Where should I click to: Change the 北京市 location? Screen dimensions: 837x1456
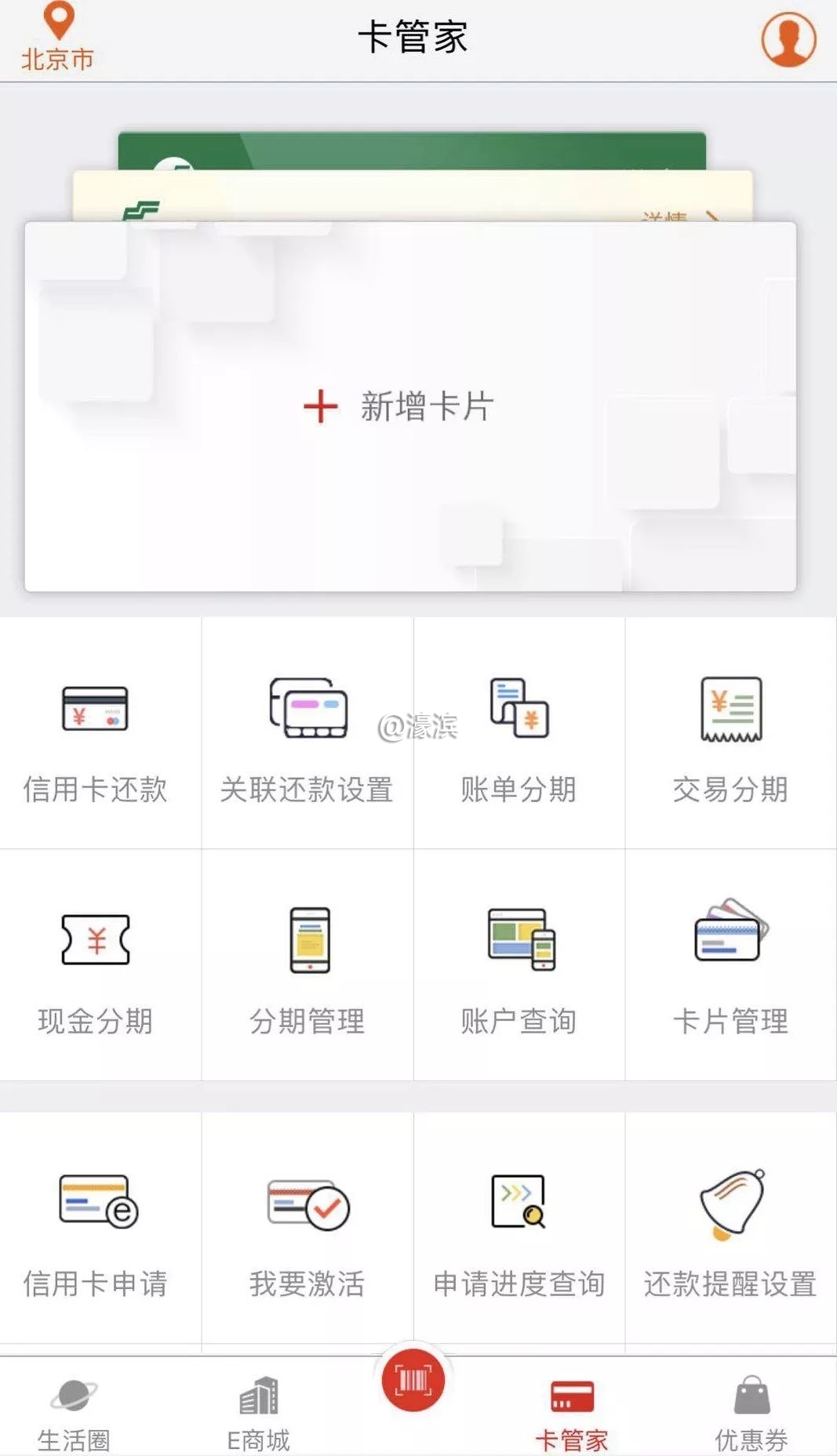click(57, 38)
